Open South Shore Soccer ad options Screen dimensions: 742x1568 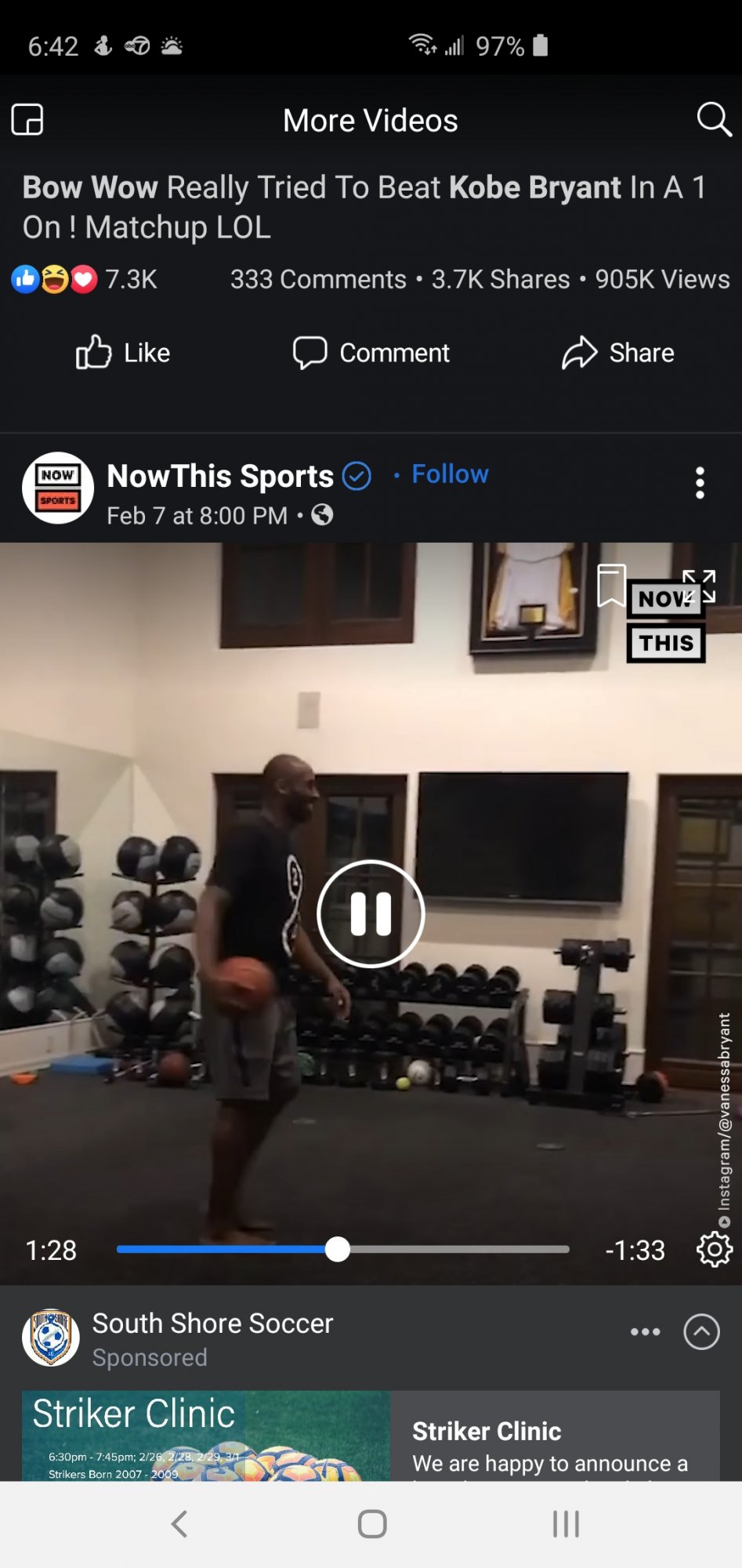click(645, 1331)
